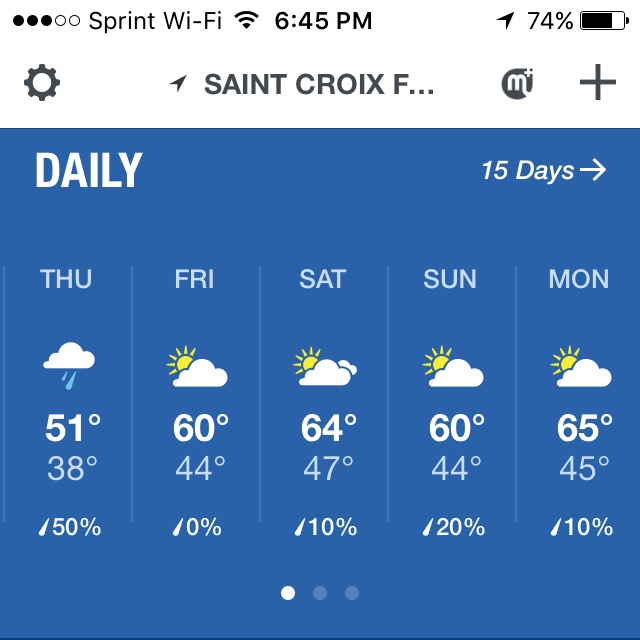Jump to the second page indicator dot

[x=320, y=593]
